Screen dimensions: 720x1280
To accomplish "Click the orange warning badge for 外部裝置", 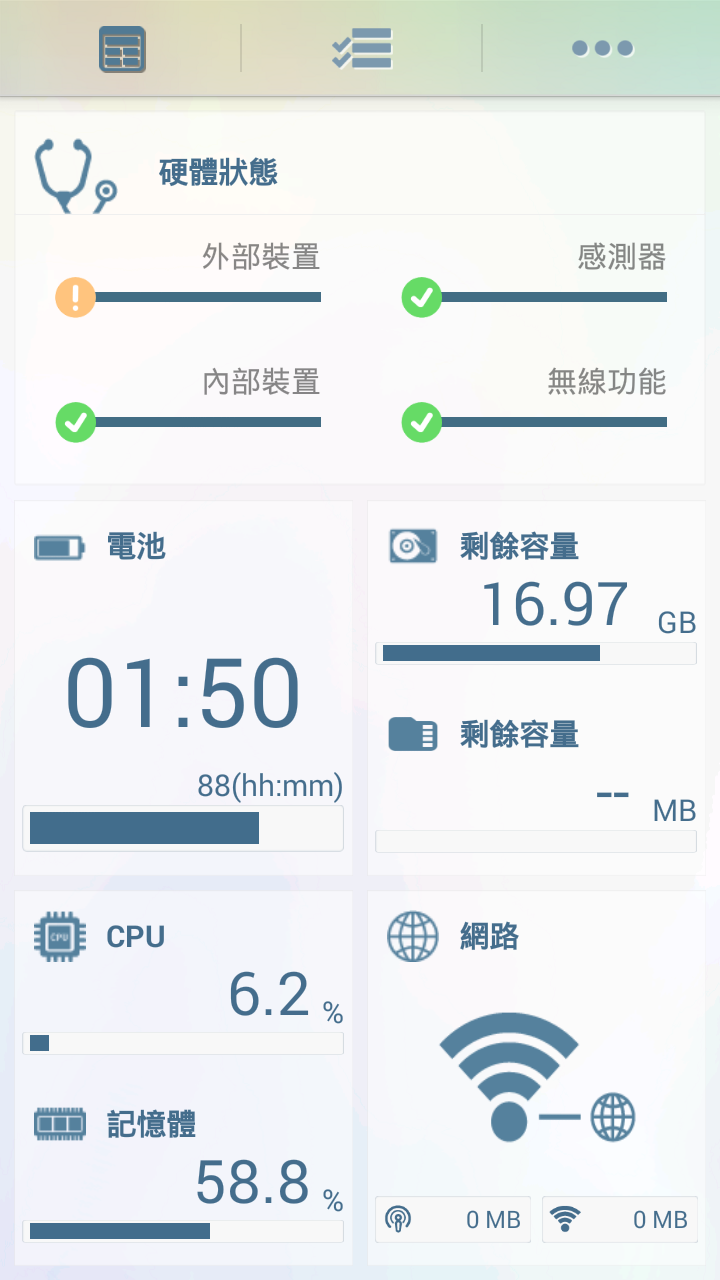I will (76, 297).
